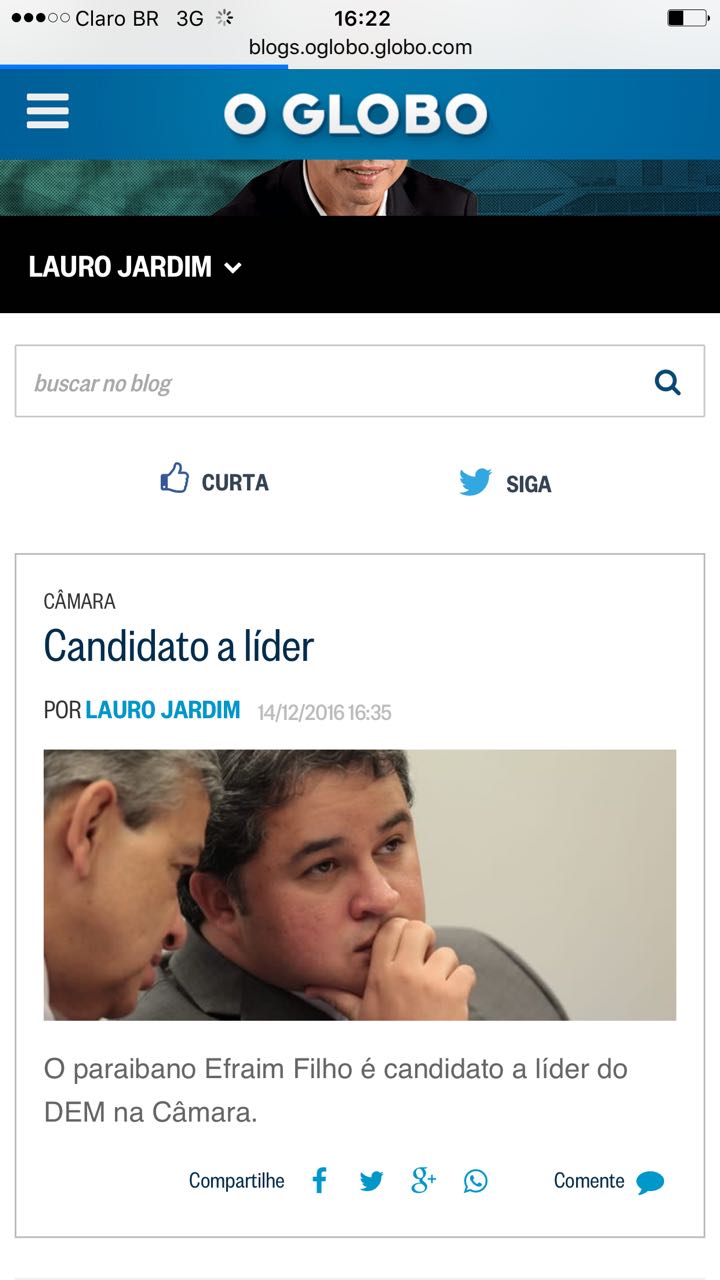This screenshot has height=1280, width=720.
Task: Open the Candidato a líder article
Action: (x=179, y=646)
